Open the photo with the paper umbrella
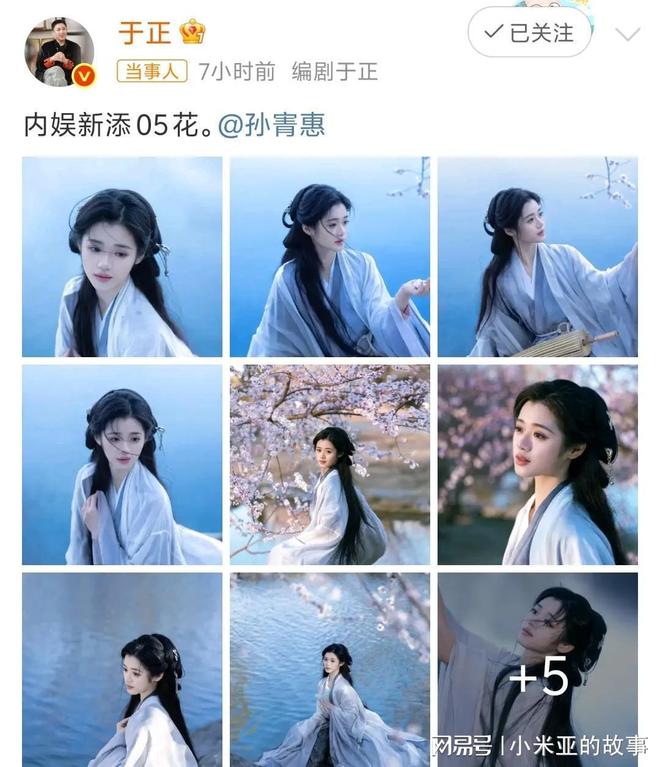 (x=538, y=256)
